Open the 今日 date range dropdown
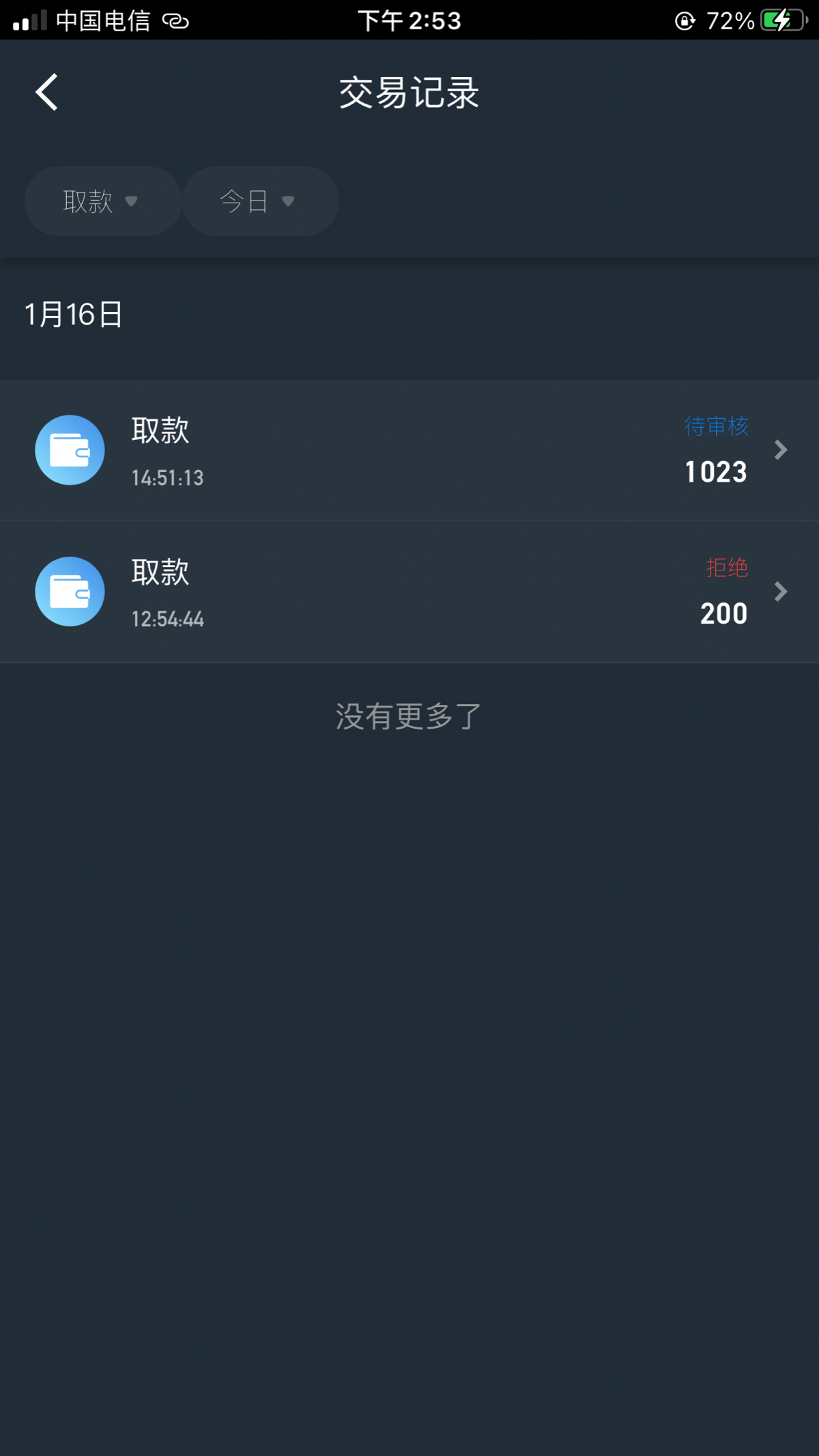This screenshot has height=1456, width=819. [260, 201]
